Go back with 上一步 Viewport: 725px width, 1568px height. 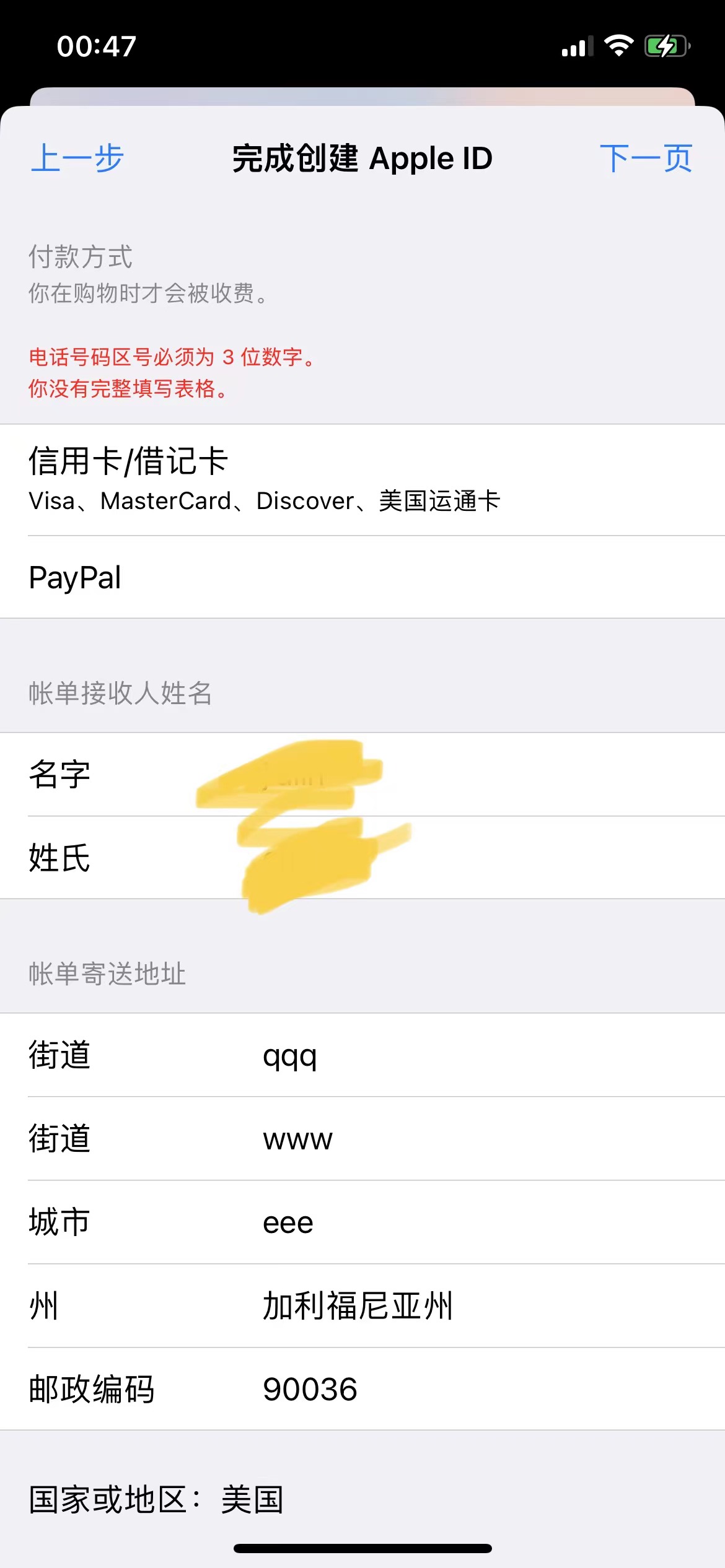77,159
